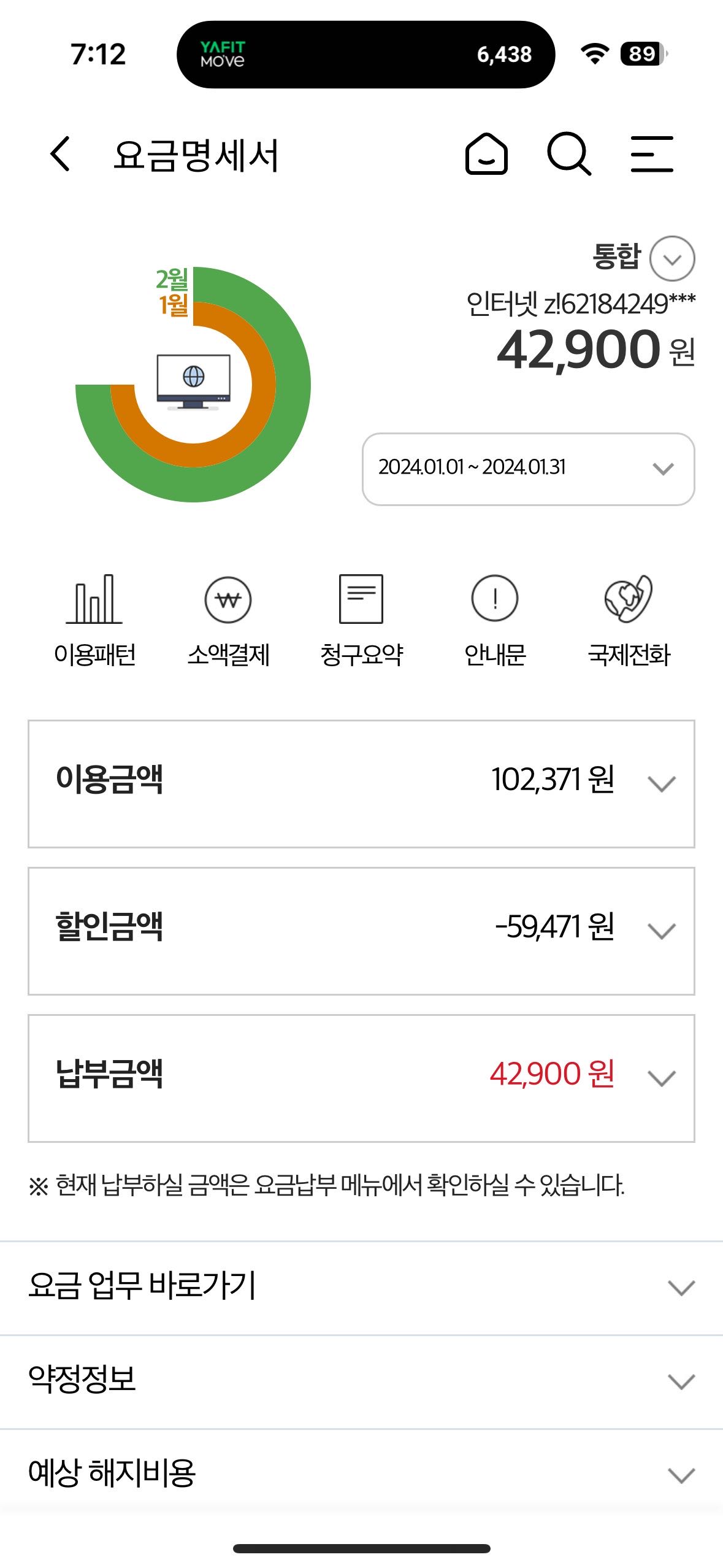Go back from 요금명세서 page

click(60, 153)
